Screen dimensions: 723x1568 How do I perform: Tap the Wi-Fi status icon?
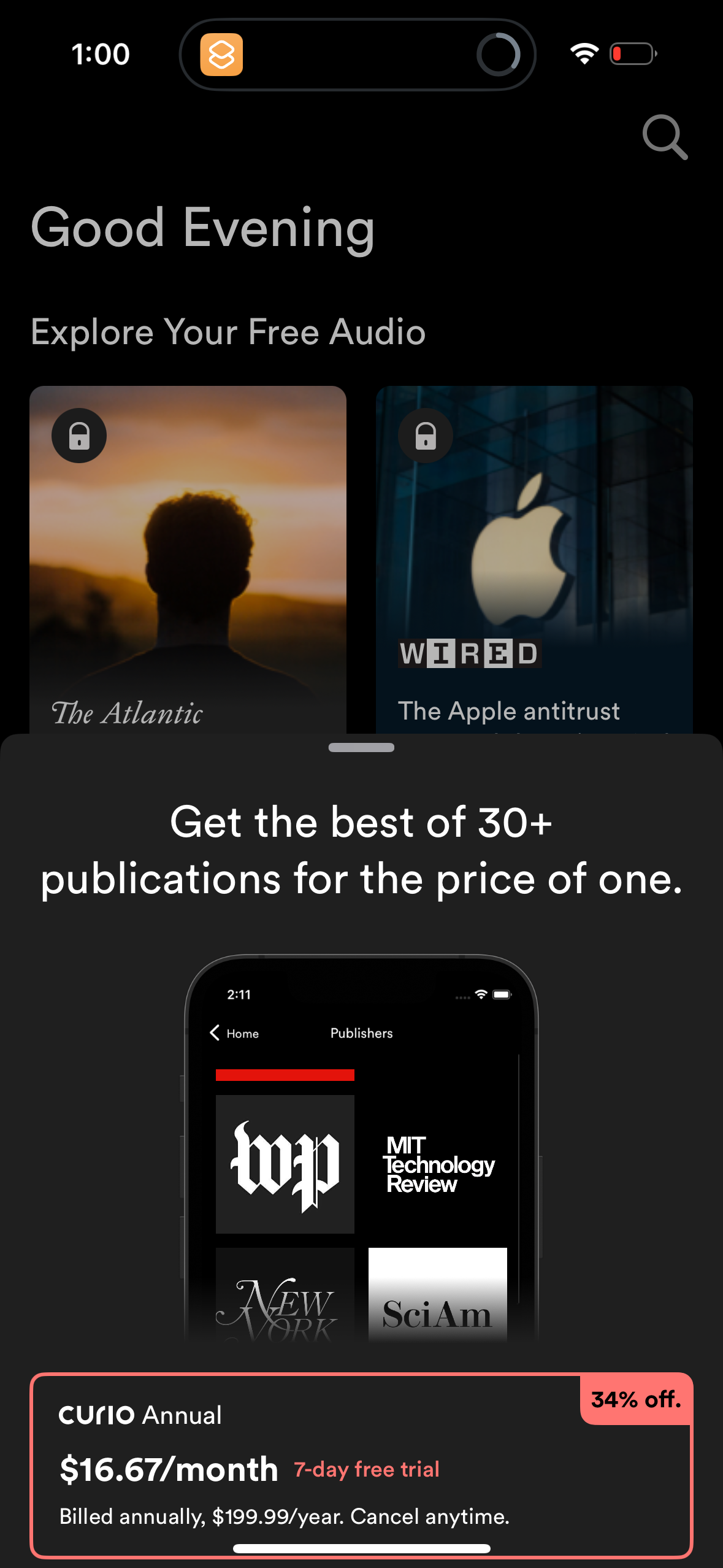click(584, 54)
